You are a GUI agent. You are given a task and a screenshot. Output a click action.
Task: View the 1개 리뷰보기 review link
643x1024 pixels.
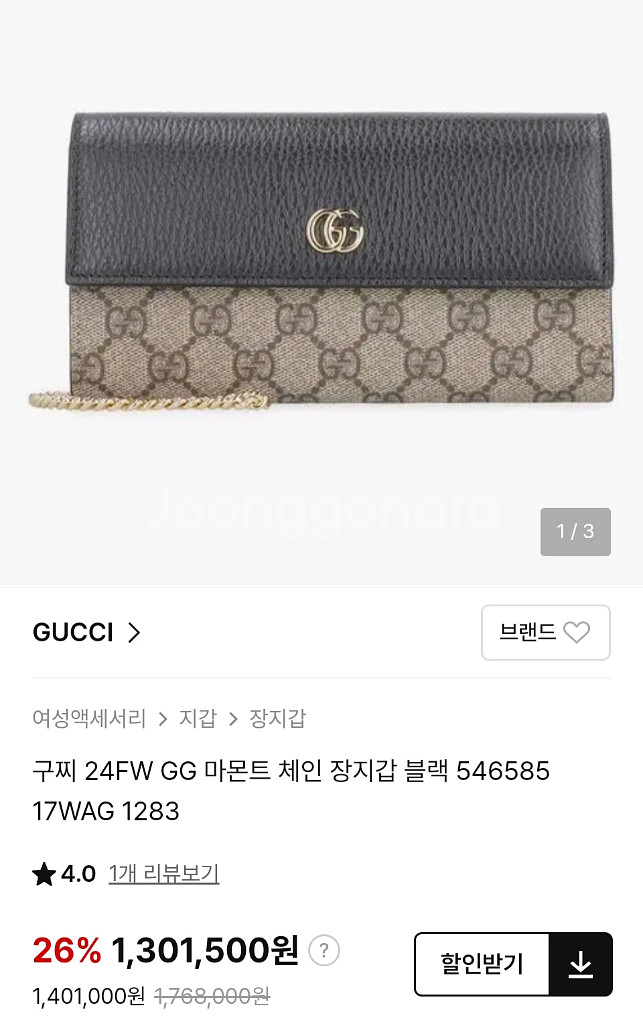point(164,873)
